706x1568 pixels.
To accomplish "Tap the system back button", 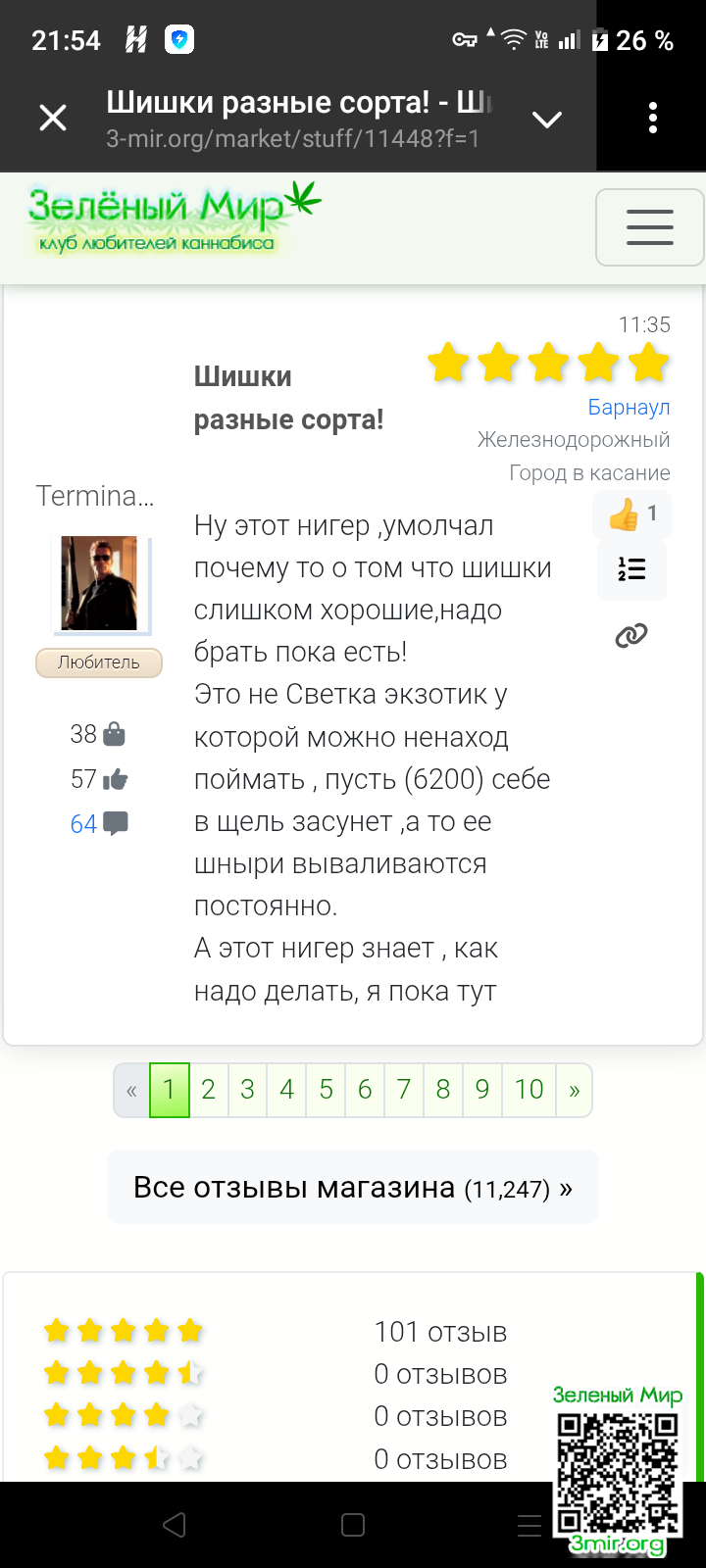I will [x=175, y=1525].
